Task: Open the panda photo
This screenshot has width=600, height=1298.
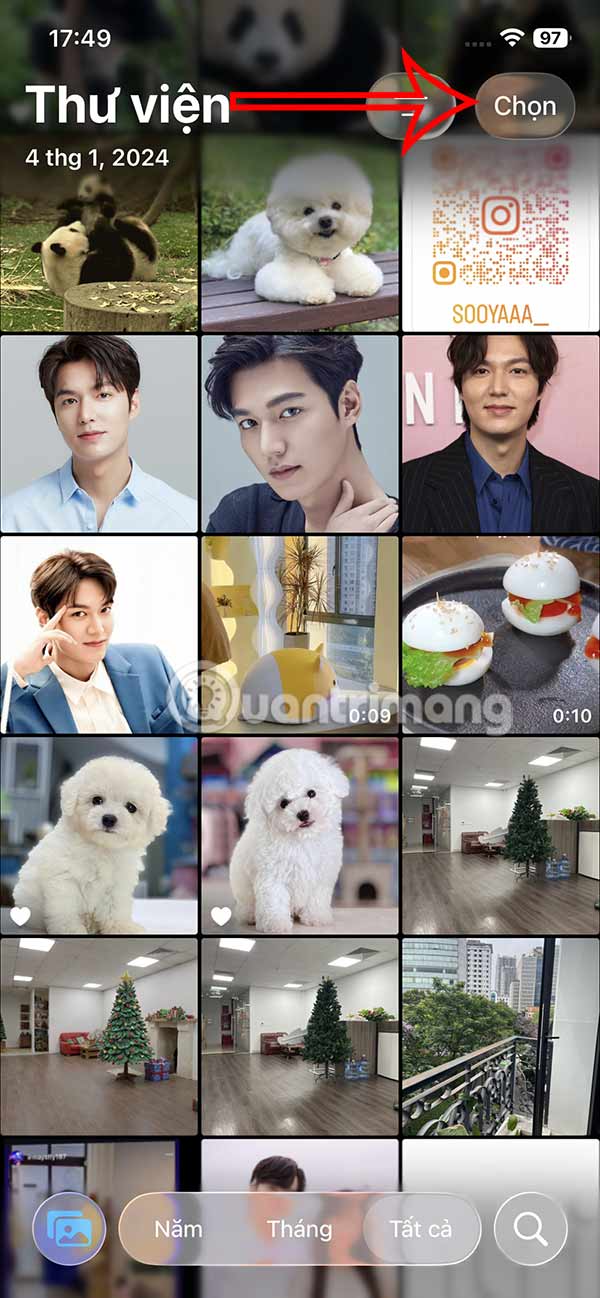Action: tap(99, 235)
